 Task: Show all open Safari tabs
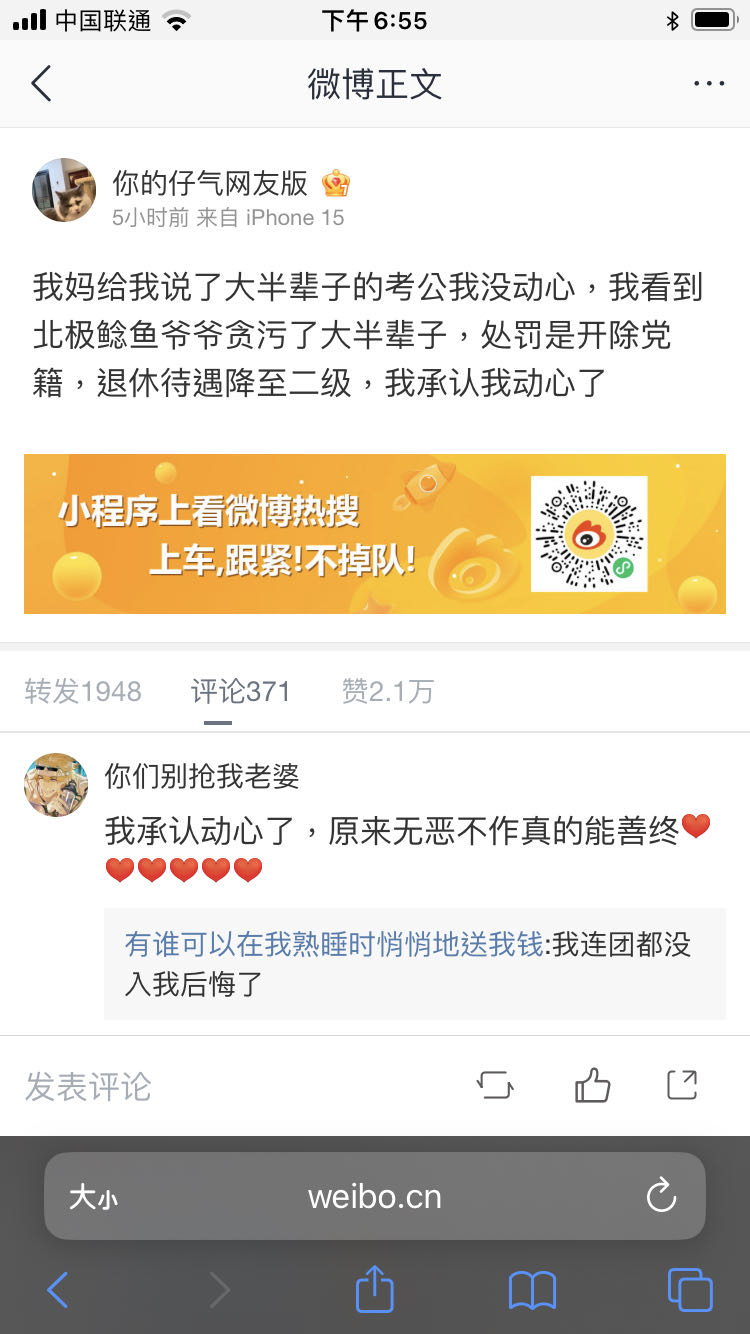[x=690, y=1290]
